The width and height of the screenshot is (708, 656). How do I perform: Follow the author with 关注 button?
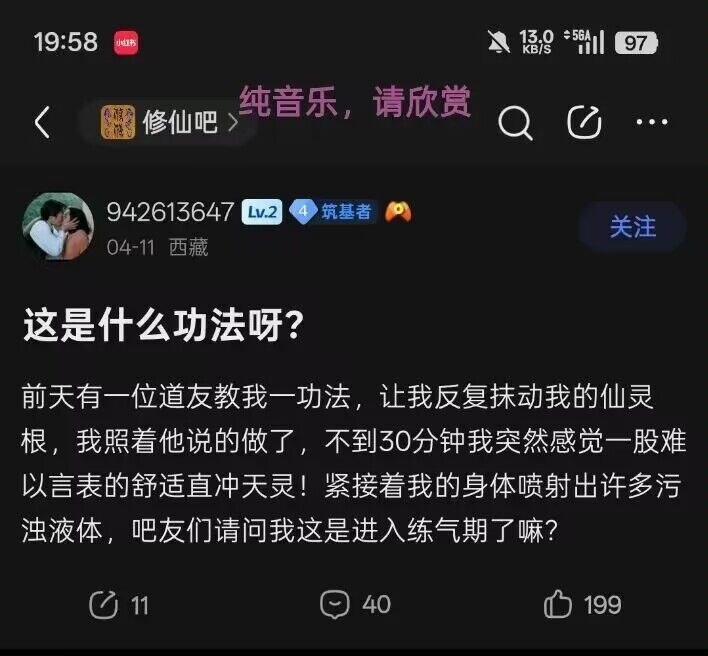(632, 227)
